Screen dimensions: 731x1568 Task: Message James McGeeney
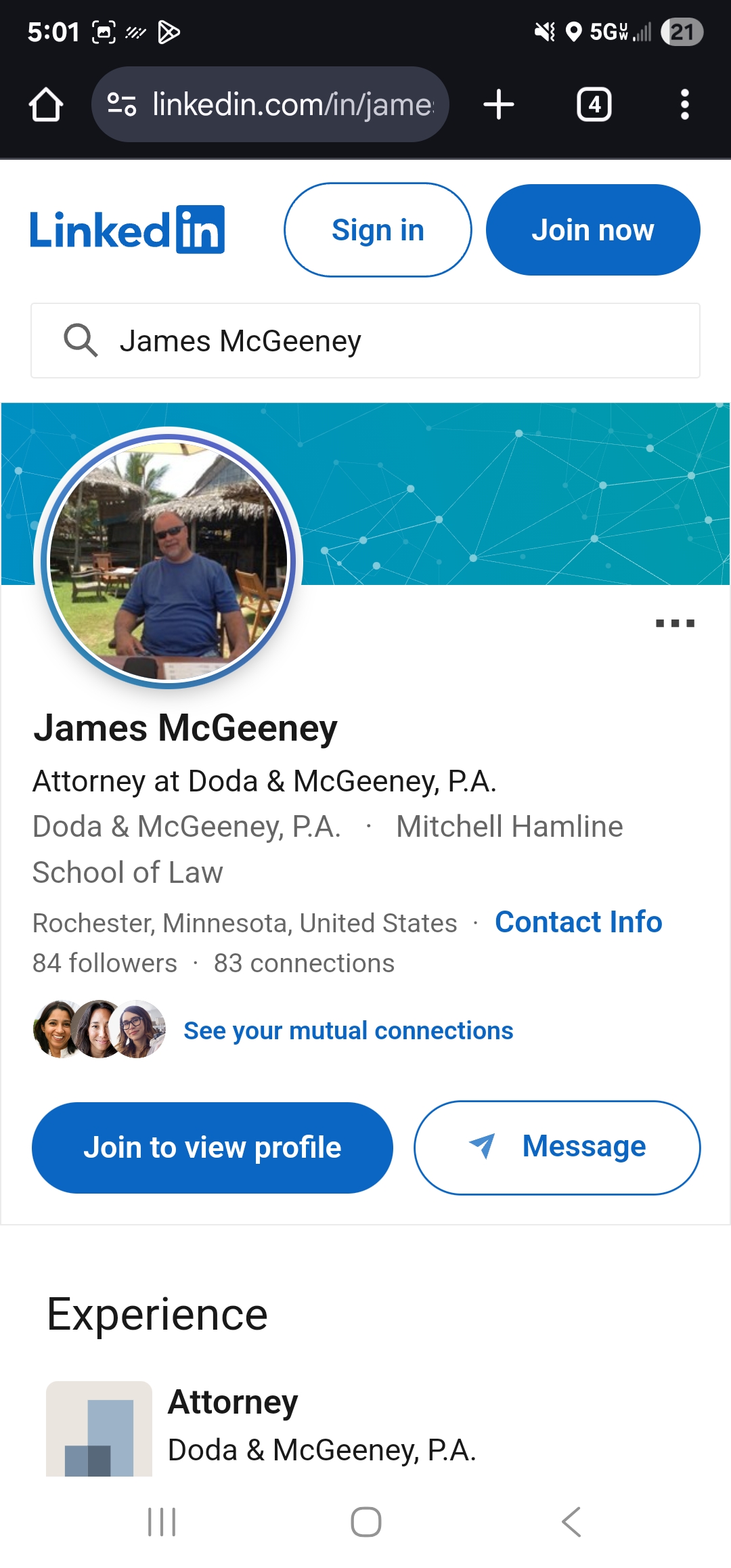pos(557,1148)
